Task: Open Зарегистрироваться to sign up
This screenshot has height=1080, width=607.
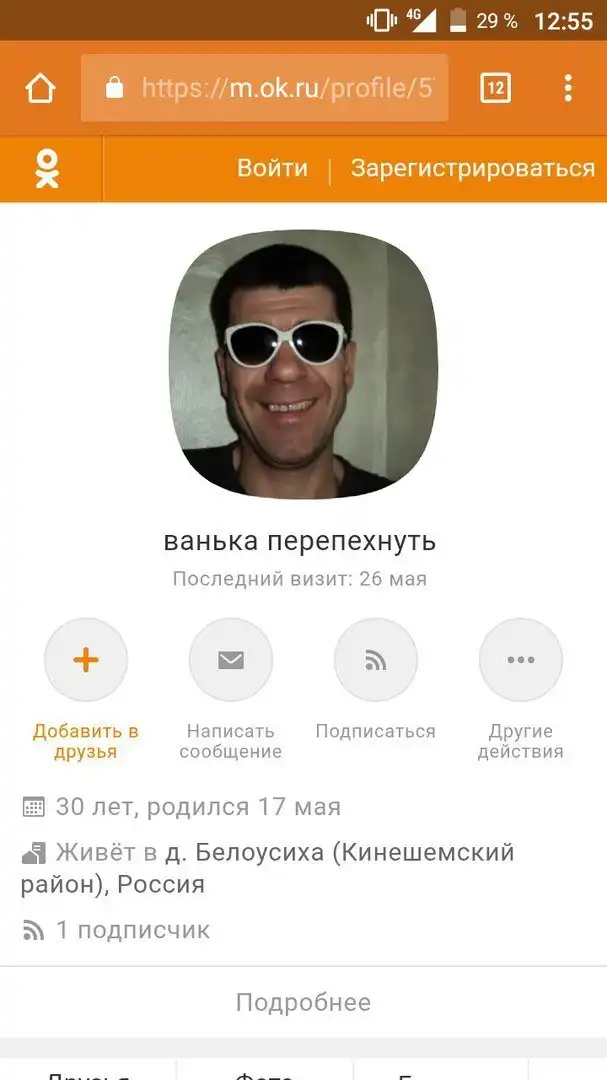Action: pyautogui.click(x=472, y=168)
